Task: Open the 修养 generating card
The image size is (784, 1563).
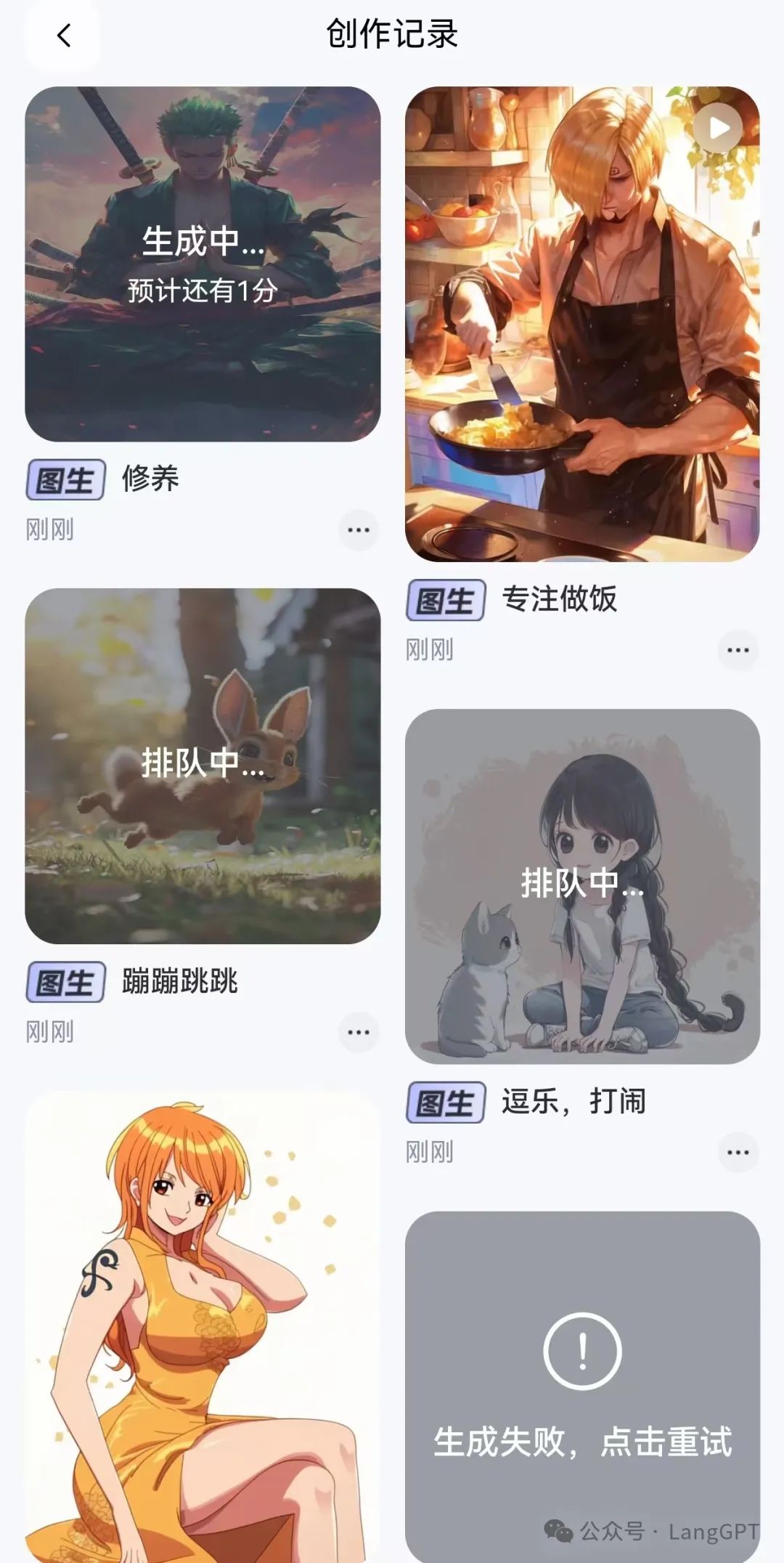Action: coord(203,264)
